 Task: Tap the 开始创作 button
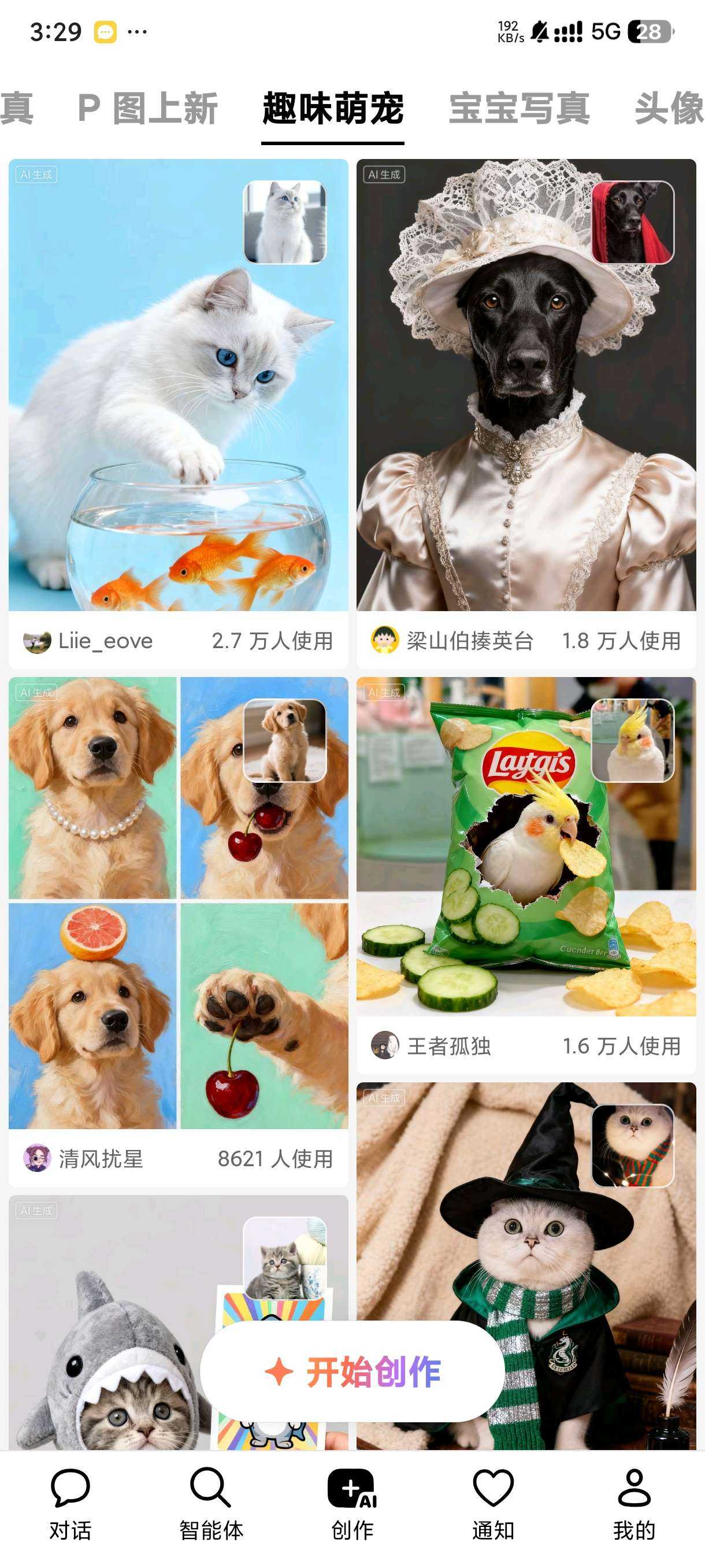(352, 1371)
